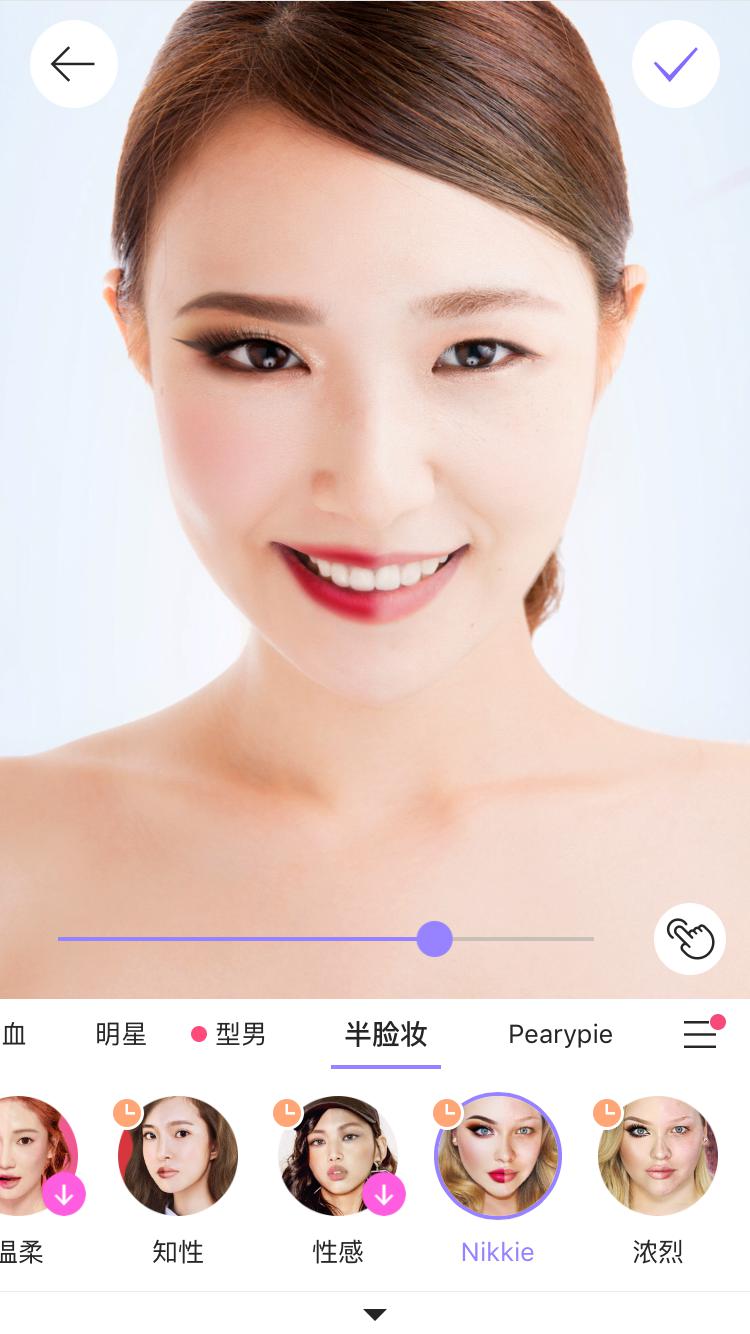Collapse the panel with the down arrow

(375, 1314)
